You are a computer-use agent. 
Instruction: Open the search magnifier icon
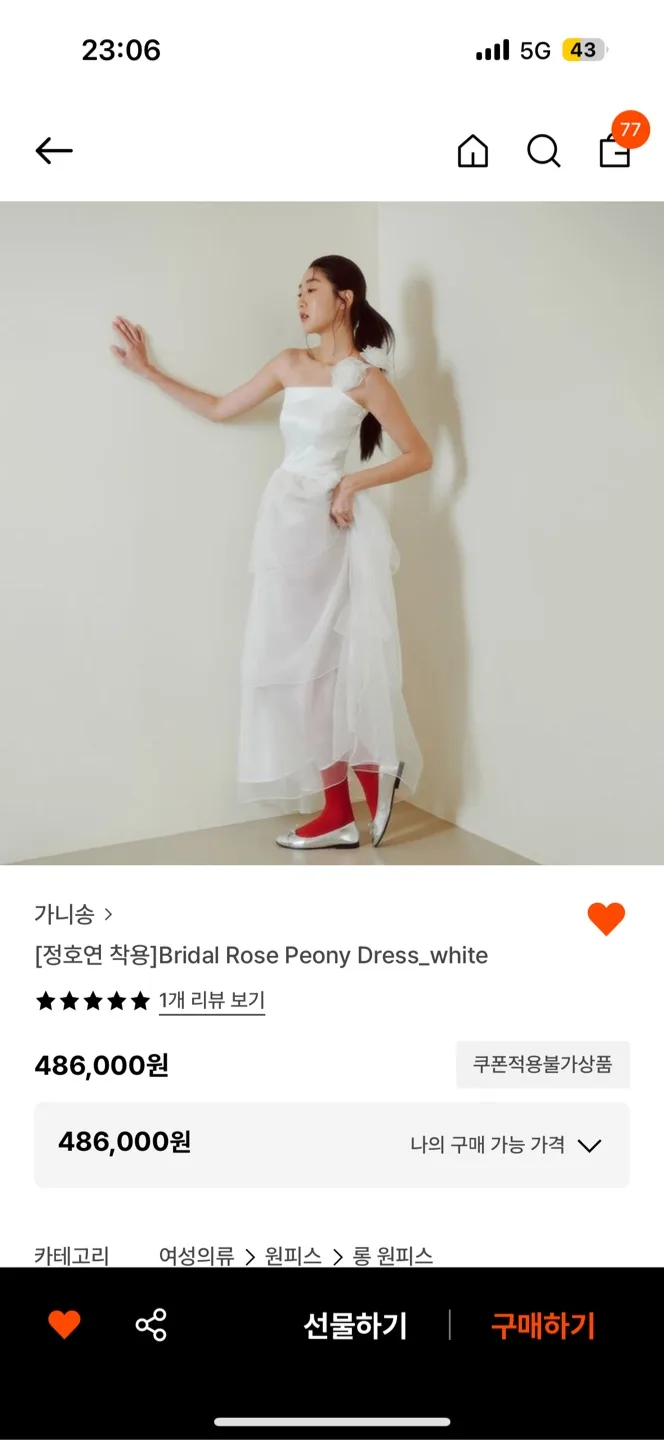(x=543, y=151)
